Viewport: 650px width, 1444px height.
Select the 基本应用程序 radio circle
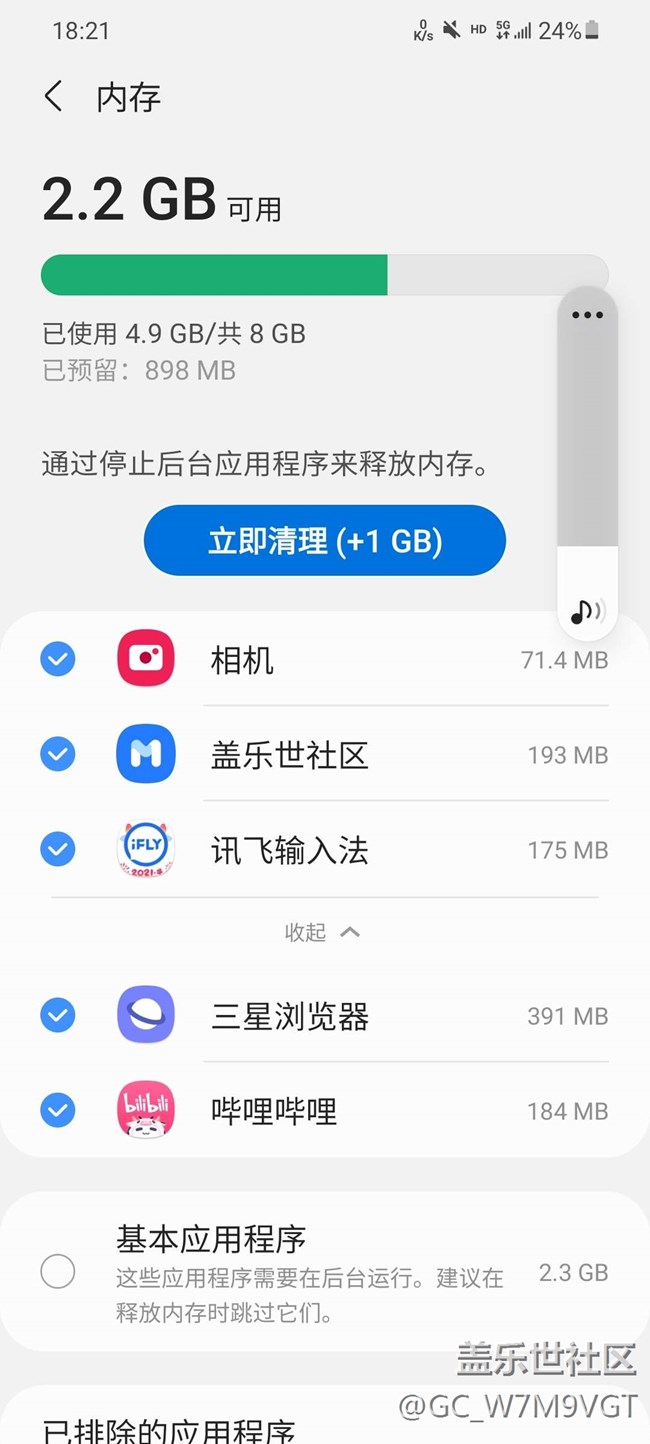pos(58,1272)
